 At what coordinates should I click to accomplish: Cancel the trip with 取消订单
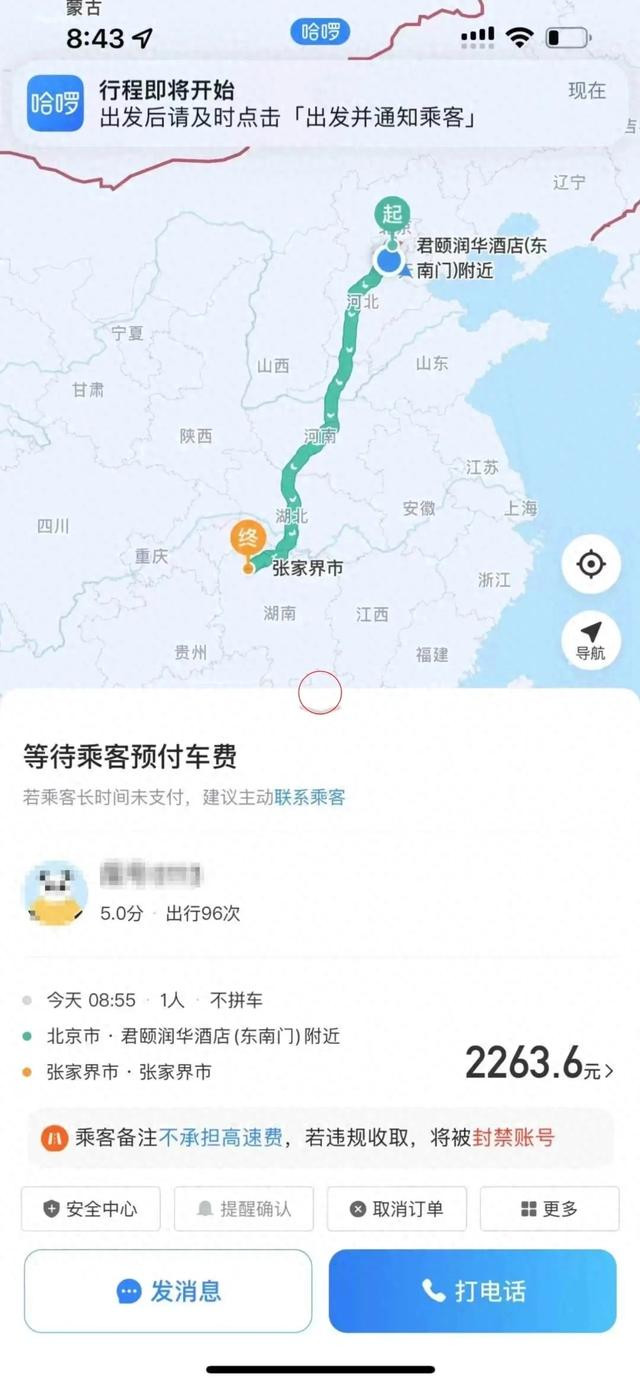coord(397,1208)
